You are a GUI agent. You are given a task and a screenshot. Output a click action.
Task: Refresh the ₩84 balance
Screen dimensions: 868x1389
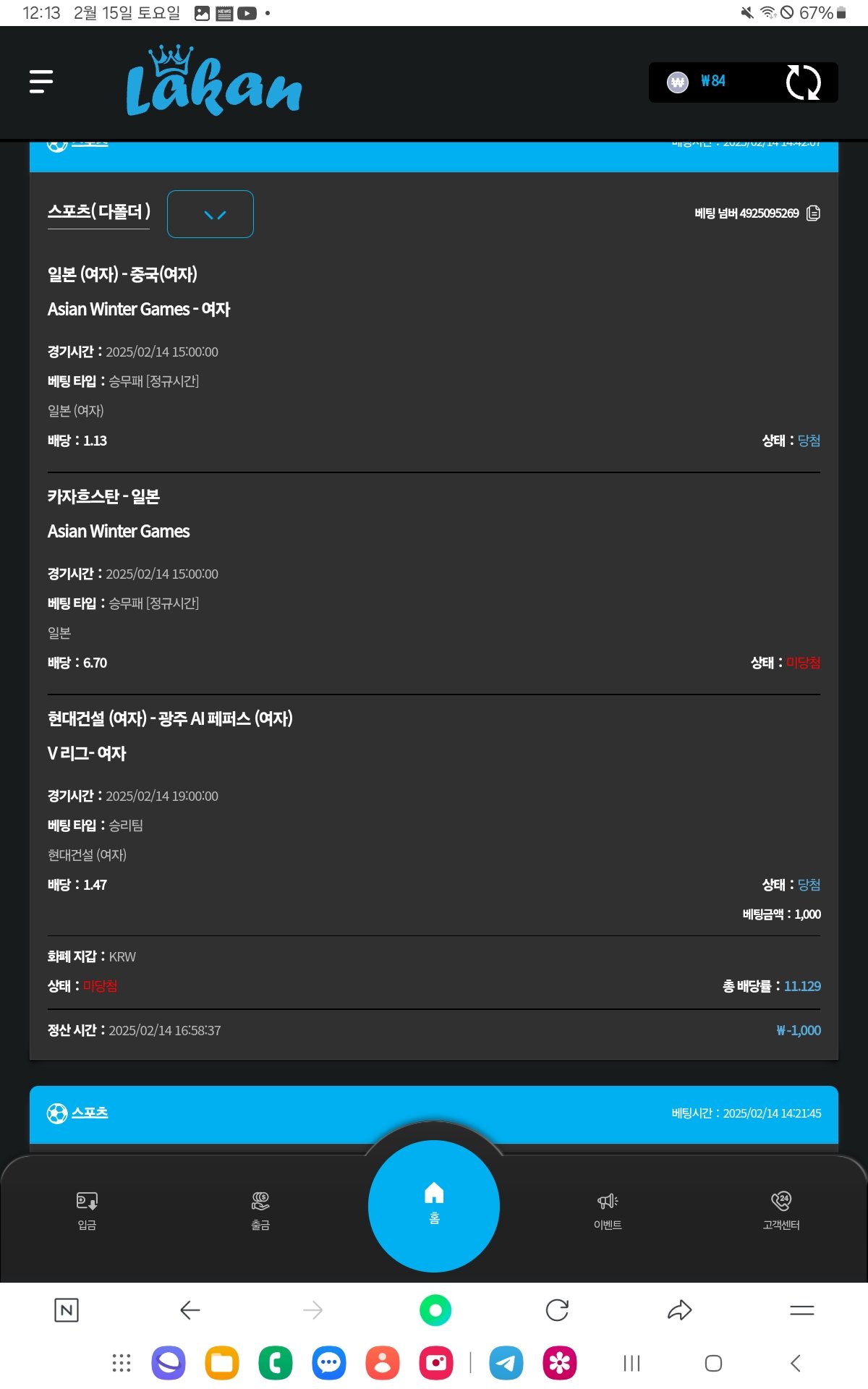click(803, 82)
